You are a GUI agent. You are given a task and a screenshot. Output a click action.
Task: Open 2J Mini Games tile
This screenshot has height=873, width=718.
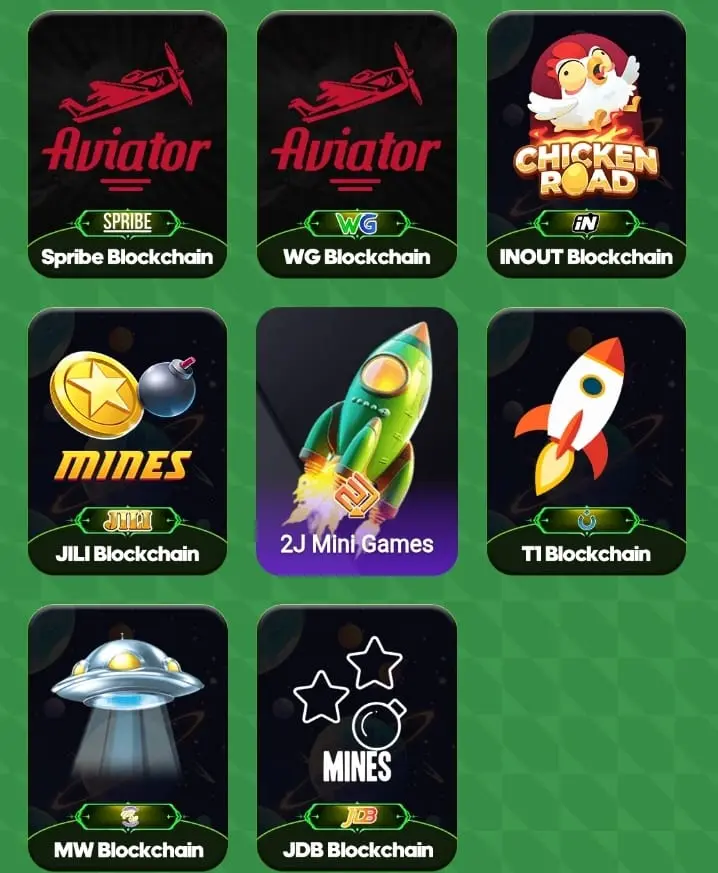(x=357, y=442)
